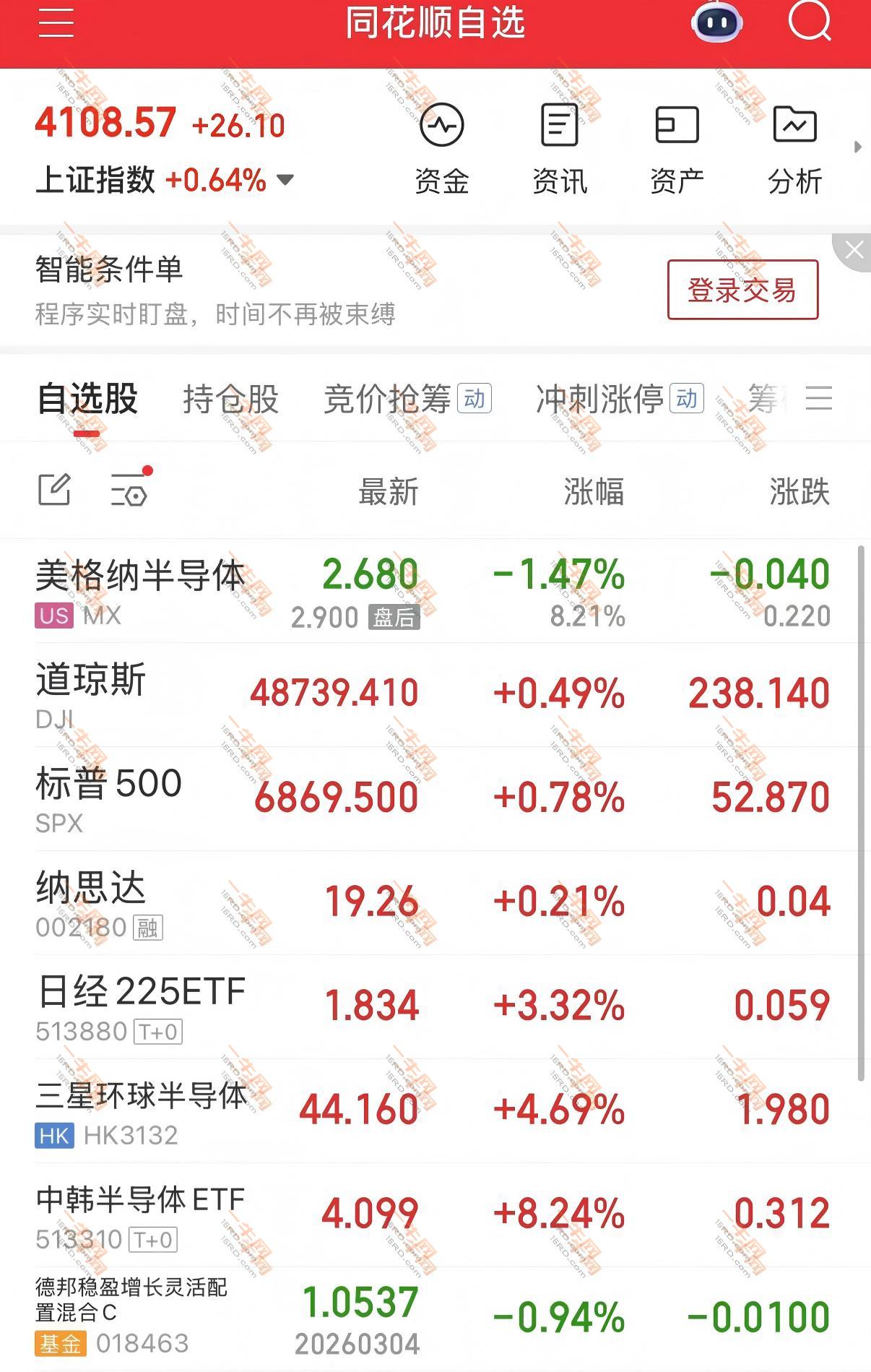Open the 资产 shortcut
This screenshot has width=871, height=1372.
tap(677, 150)
